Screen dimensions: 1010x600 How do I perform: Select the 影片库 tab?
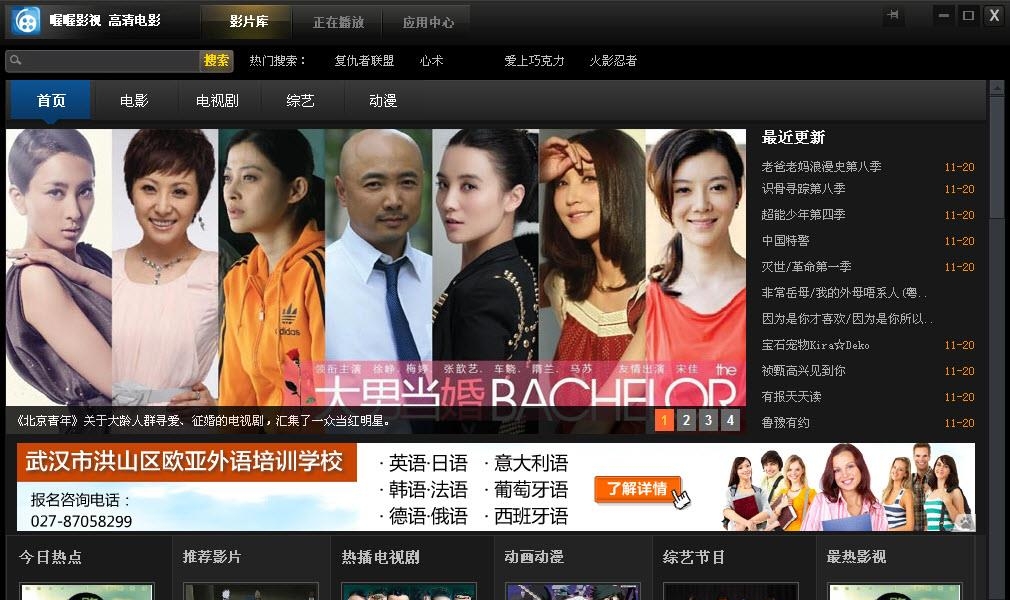(248, 21)
